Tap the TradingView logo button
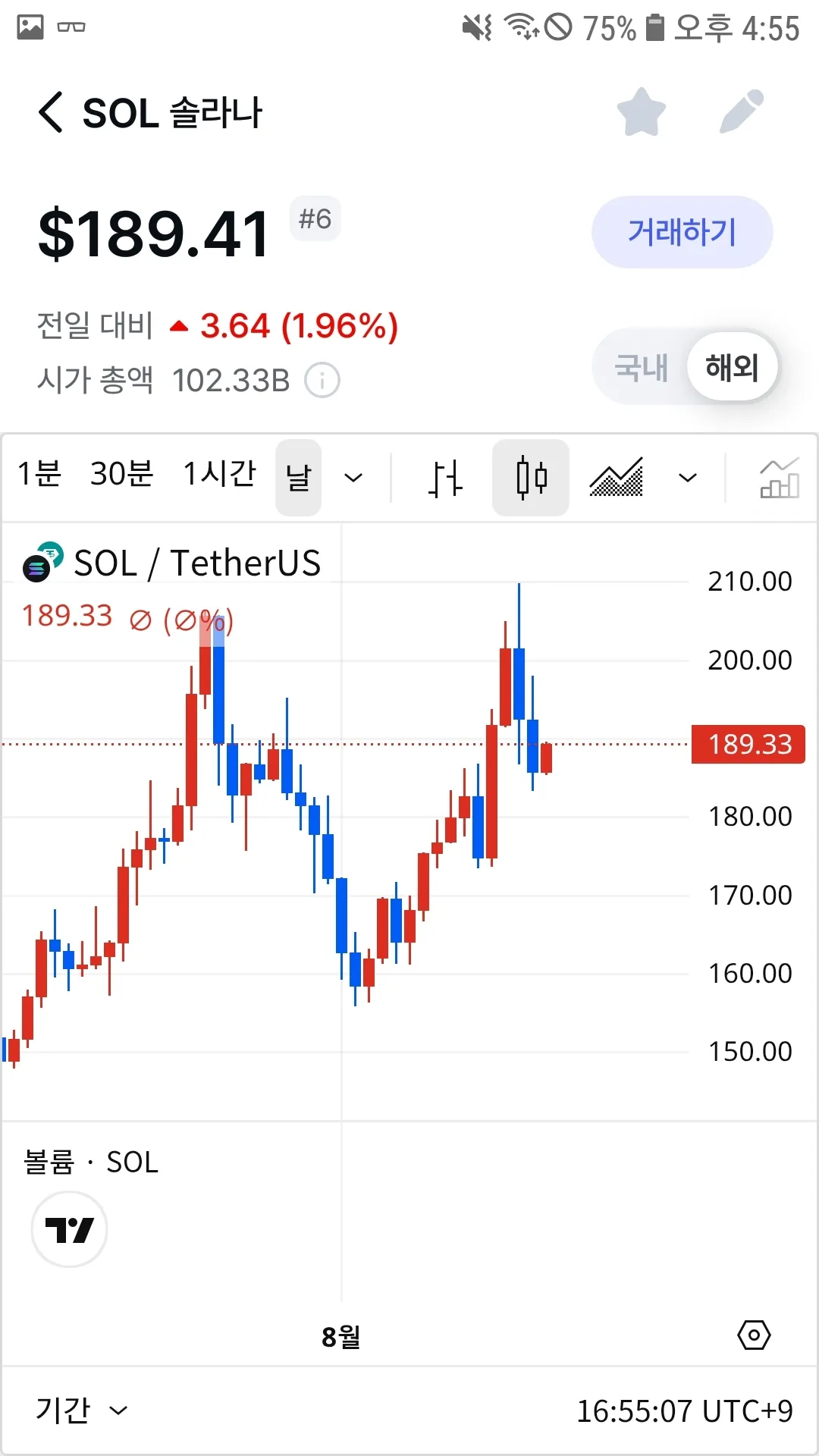The image size is (819, 1456). point(69,1229)
